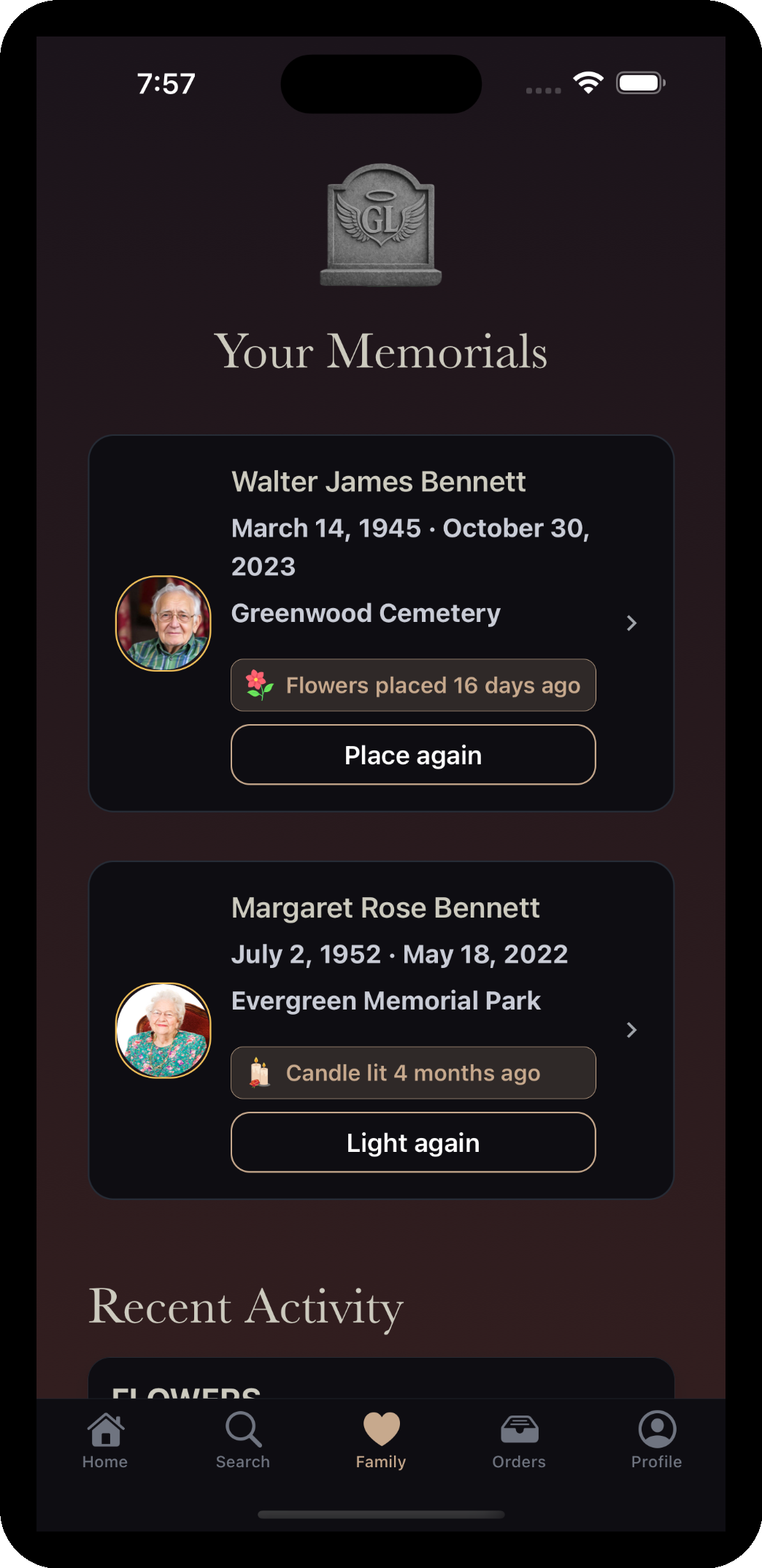The width and height of the screenshot is (762, 1568).
Task: Tap Walter James Bennett's portrait photo
Action: (163, 623)
